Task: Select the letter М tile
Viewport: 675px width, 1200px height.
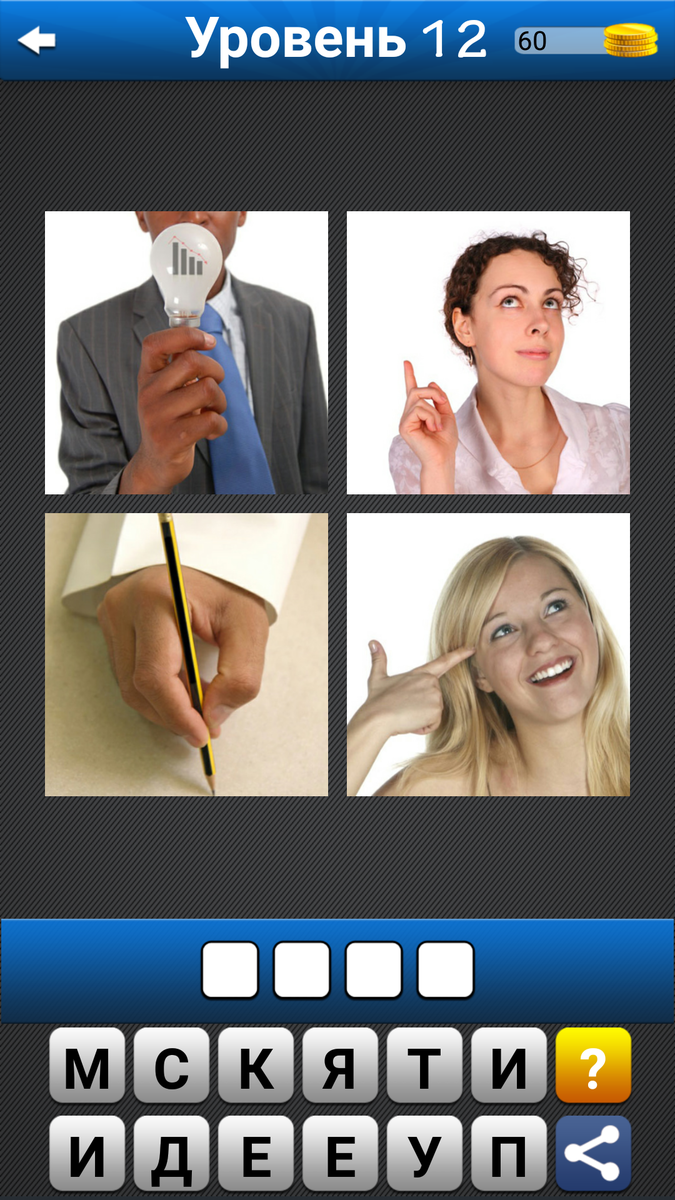Action: point(87,1066)
